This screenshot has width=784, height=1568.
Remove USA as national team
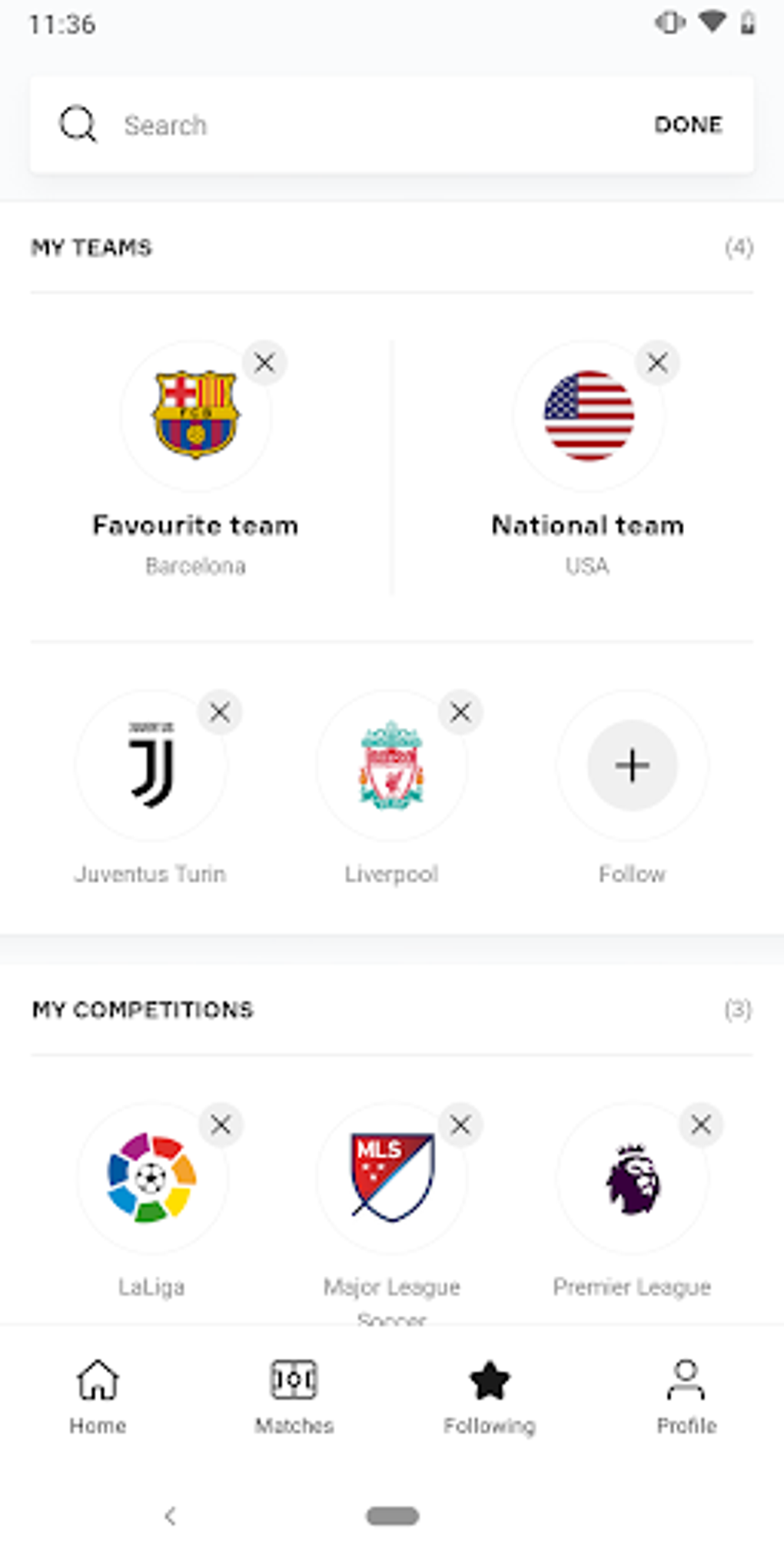pos(657,363)
